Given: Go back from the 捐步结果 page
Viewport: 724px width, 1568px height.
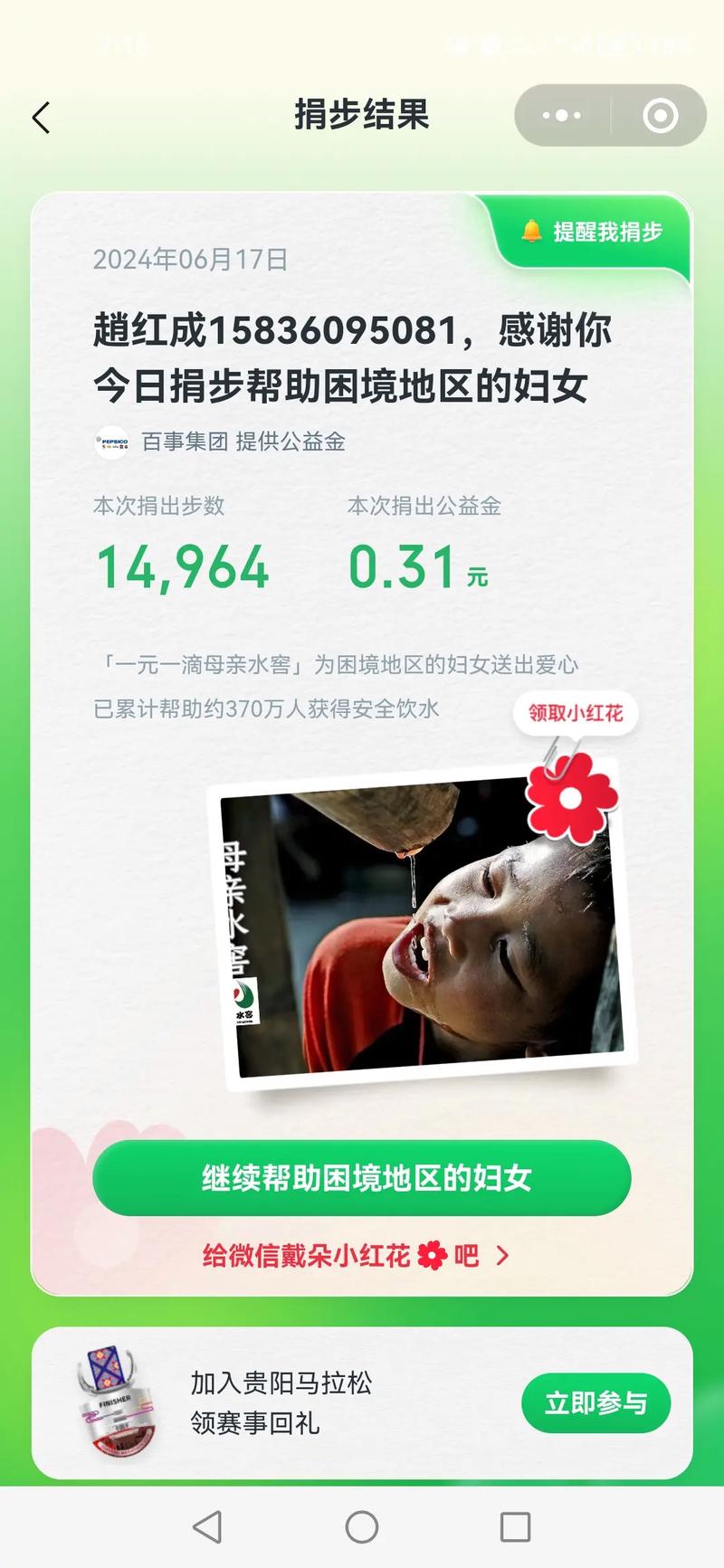Looking at the screenshot, I should pyautogui.click(x=42, y=118).
